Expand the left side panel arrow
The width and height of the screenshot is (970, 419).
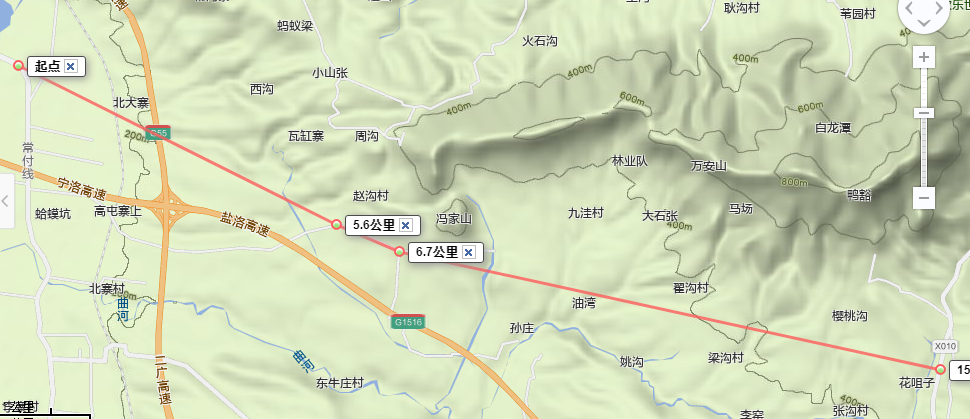point(5,201)
